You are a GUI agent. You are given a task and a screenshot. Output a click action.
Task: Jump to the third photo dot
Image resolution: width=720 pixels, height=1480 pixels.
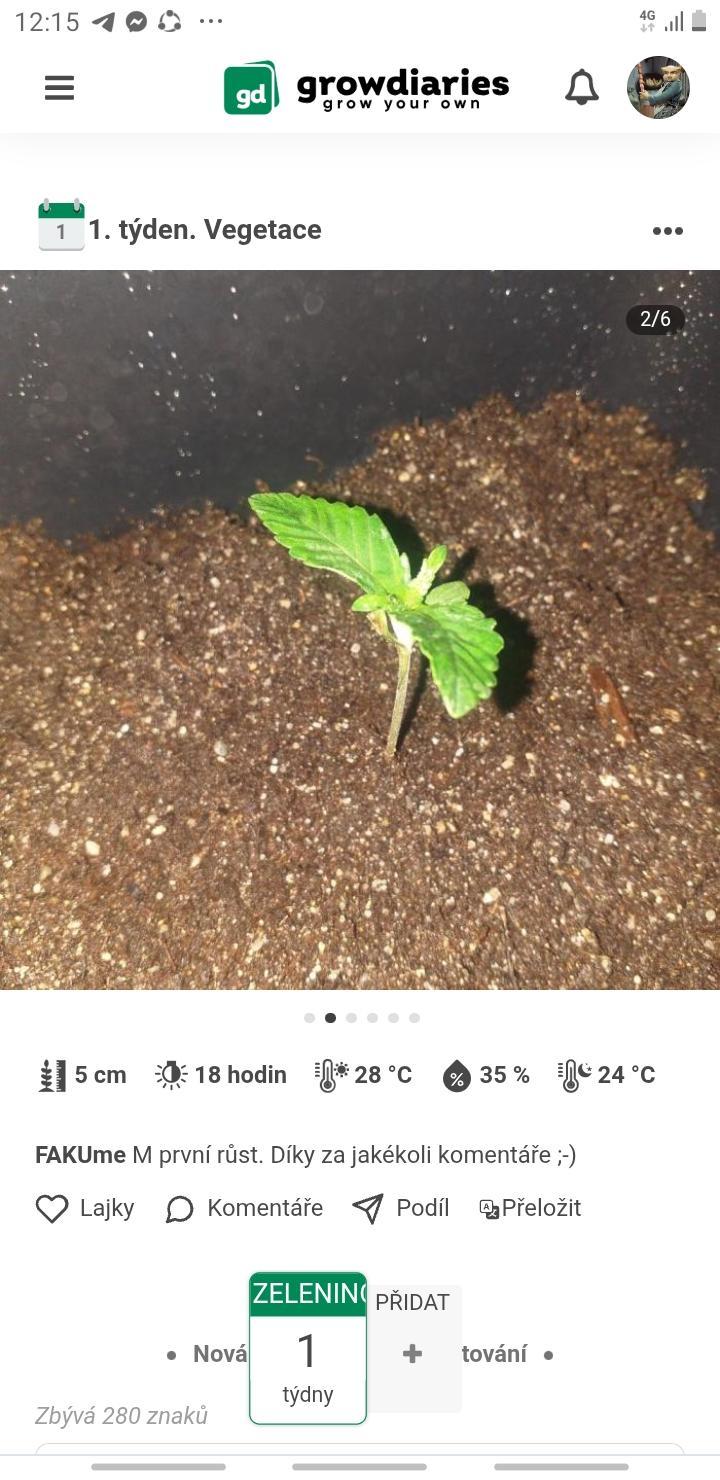[351, 1018]
